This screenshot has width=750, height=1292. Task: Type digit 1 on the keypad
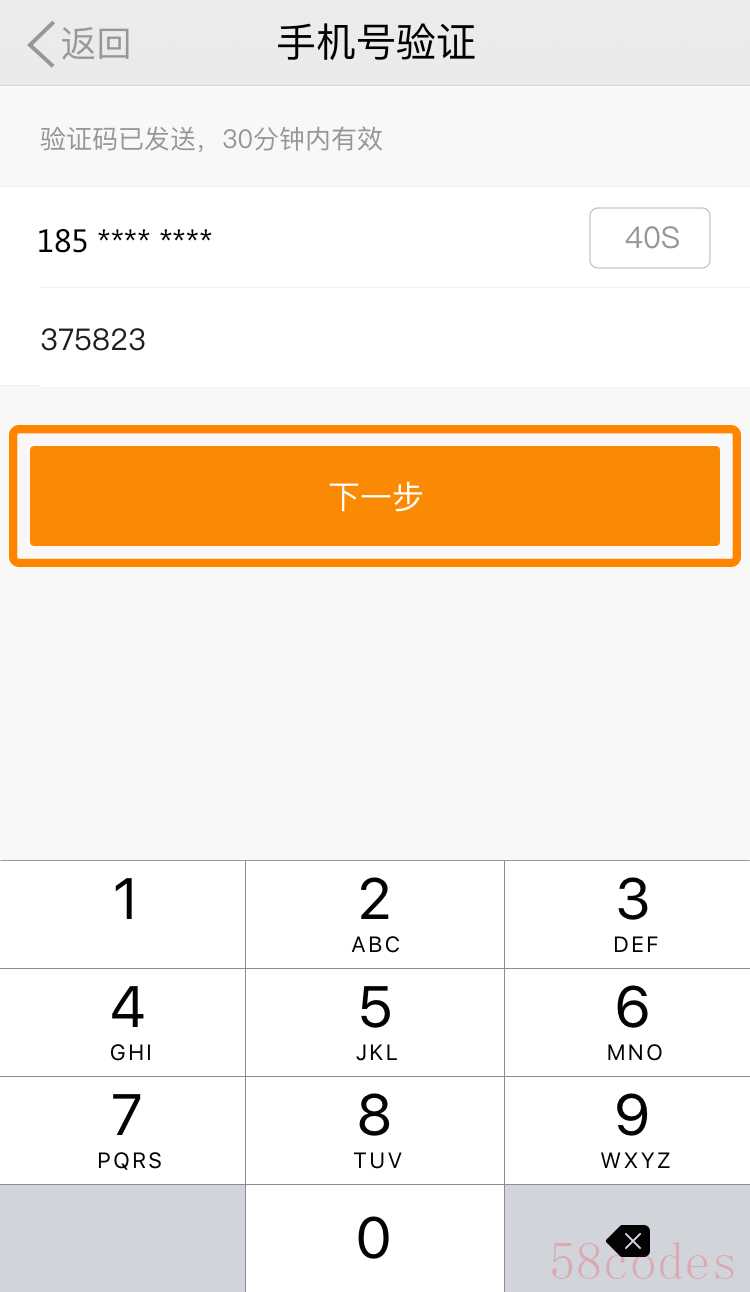point(122,914)
